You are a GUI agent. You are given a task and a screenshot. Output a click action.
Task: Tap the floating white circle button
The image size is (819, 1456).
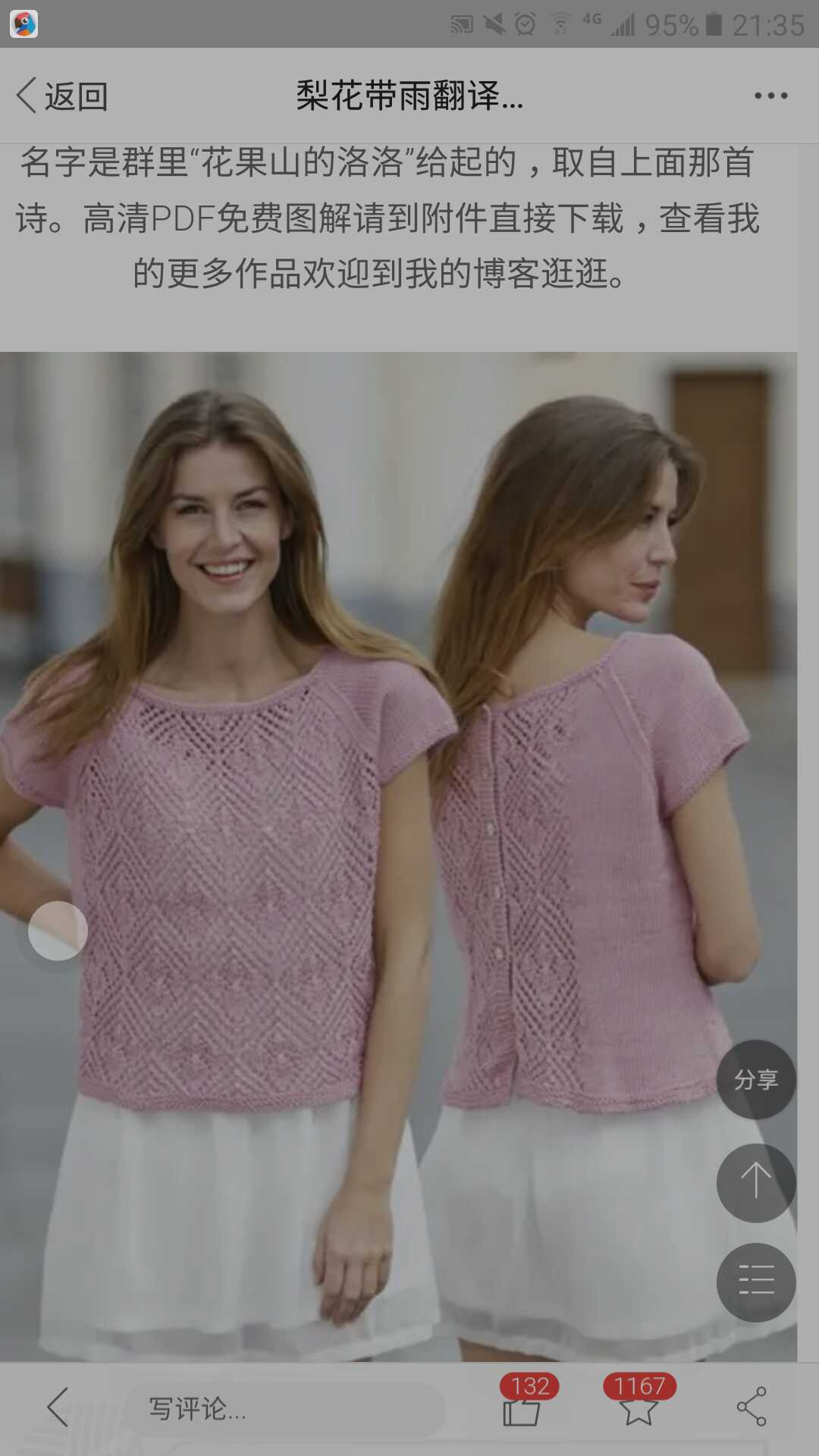(x=58, y=930)
